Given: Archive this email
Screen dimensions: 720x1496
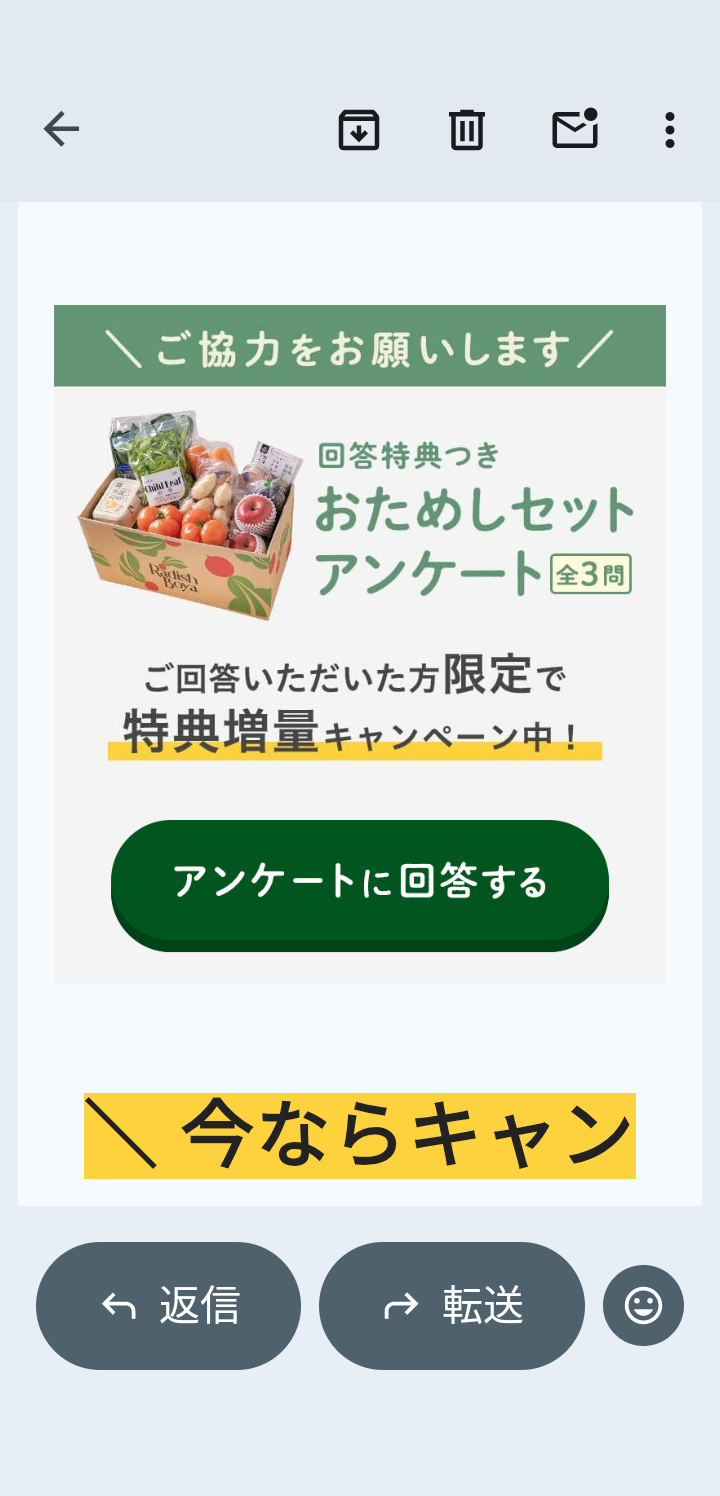Looking at the screenshot, I should [359, 130].
